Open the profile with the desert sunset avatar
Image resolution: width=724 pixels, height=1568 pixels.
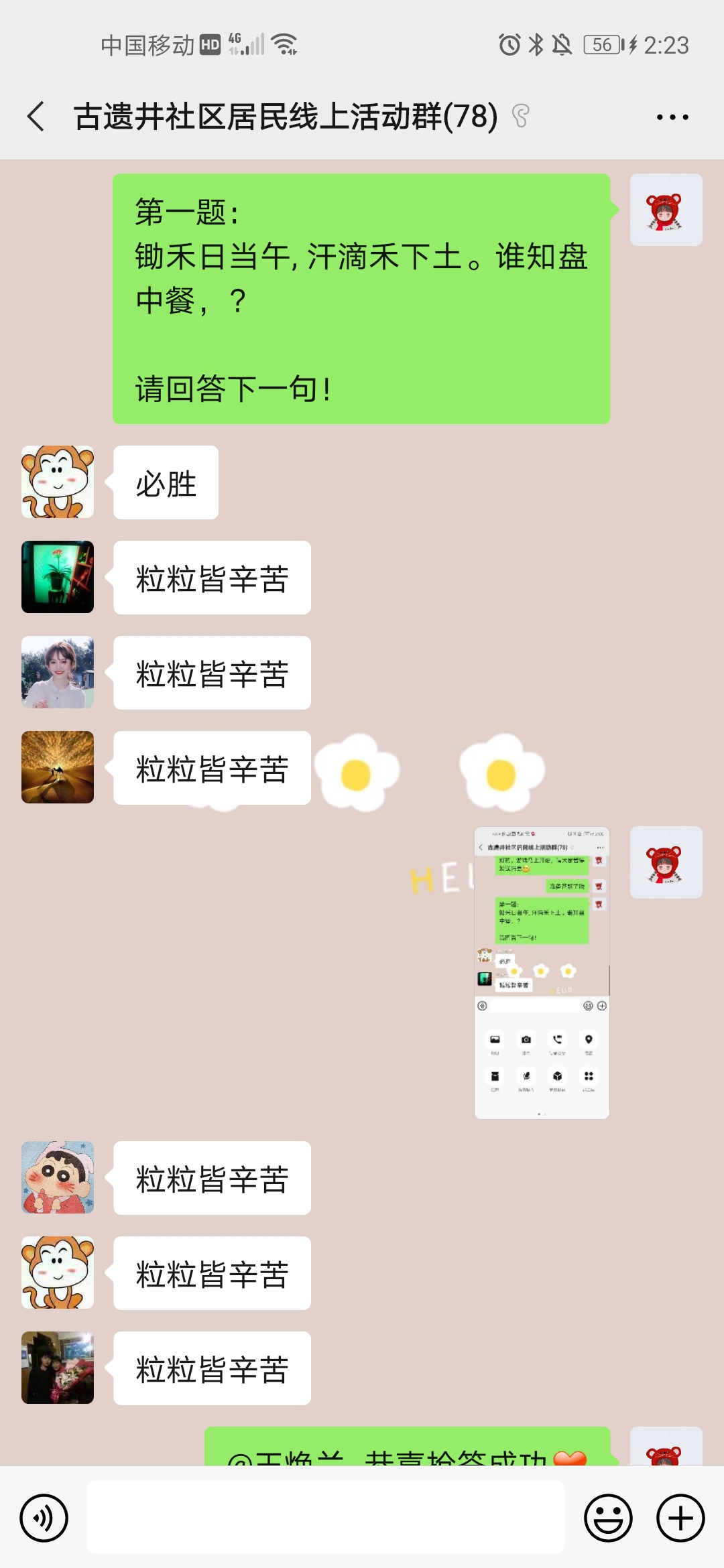[x=58, y=767]
